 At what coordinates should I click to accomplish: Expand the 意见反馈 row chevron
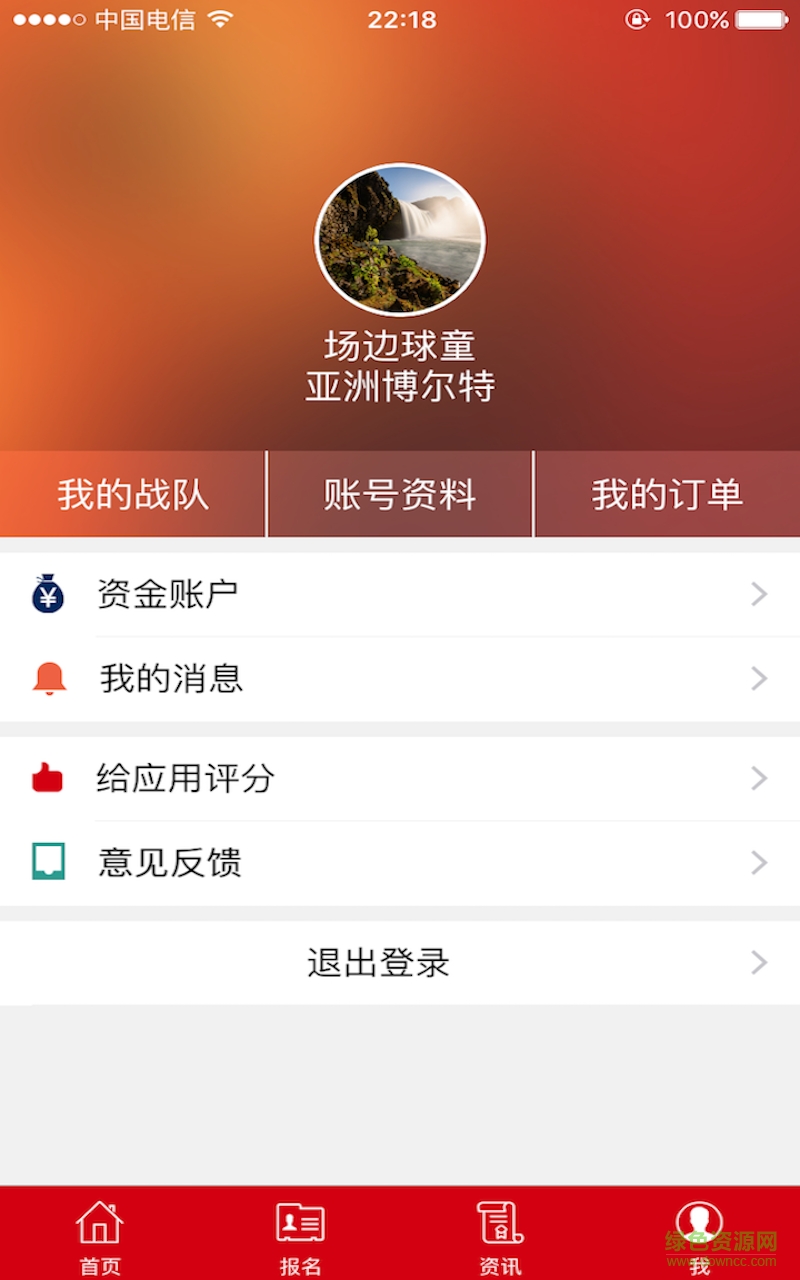click(758, 862)
